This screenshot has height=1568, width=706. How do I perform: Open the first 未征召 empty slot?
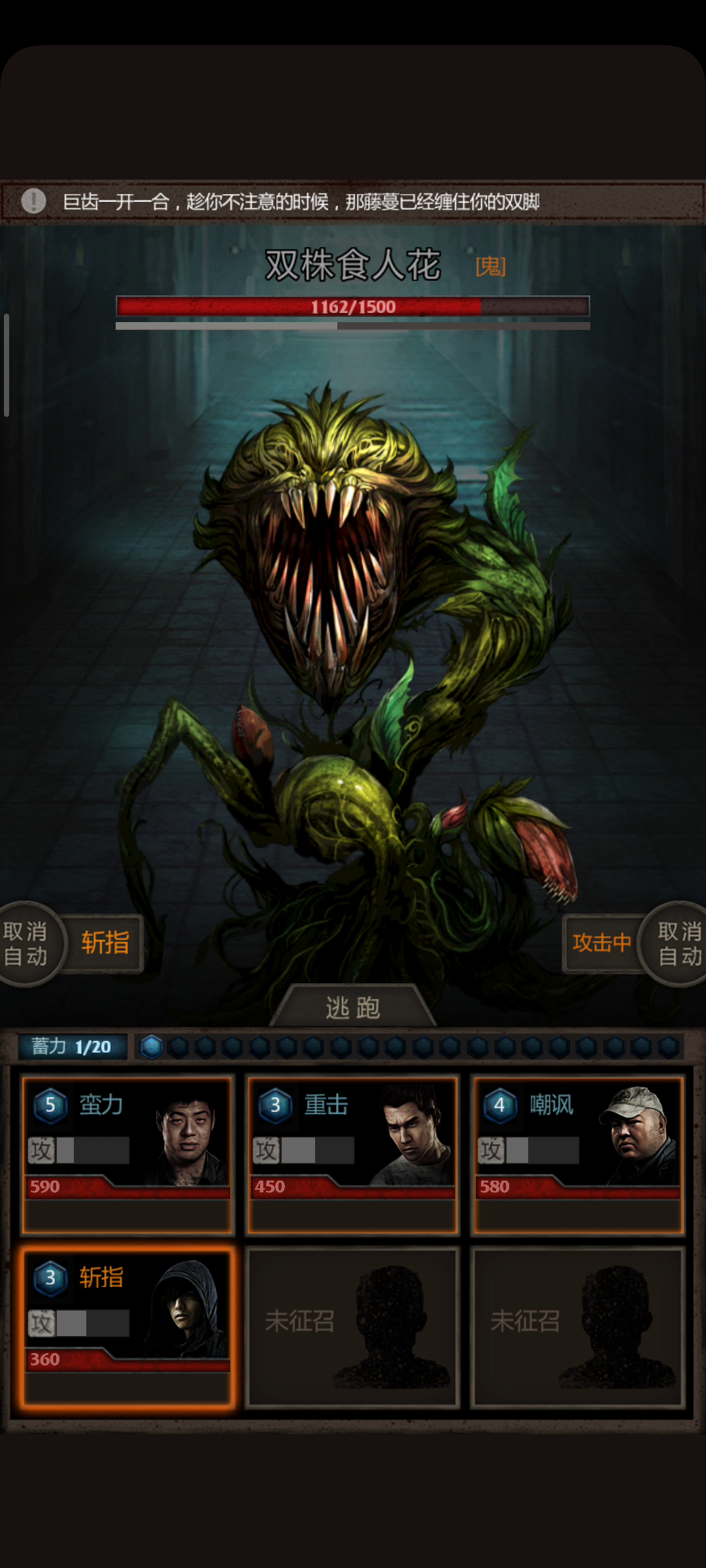(x=352, y=1327)
